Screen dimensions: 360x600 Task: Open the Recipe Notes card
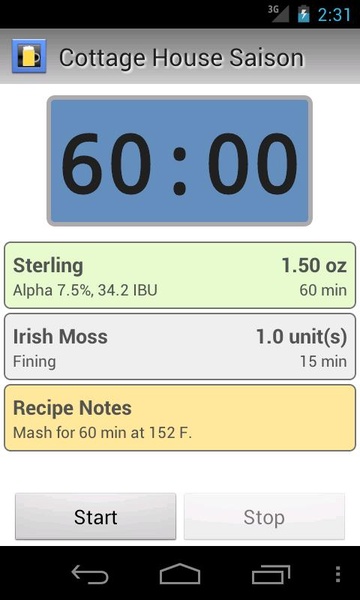click(180, 418)
